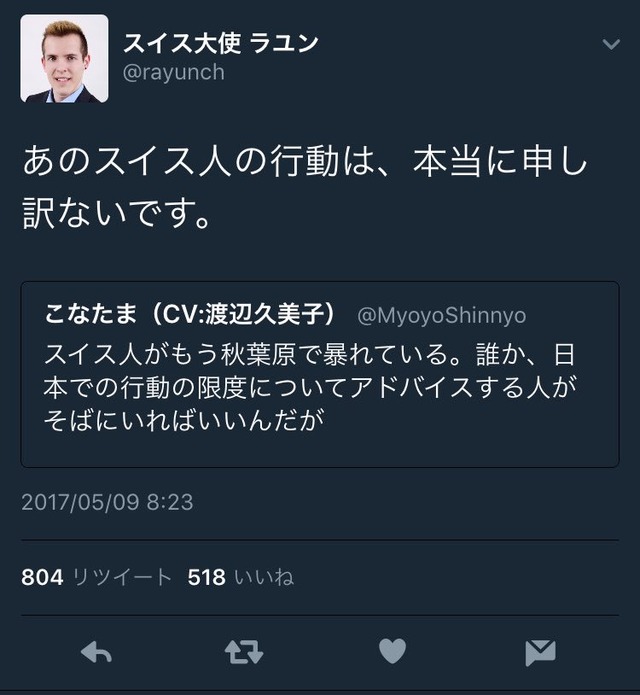Image resolution: width=640 pixels, height=695 pixels.
Task: Send this tweet via direct message
Action: coord(540,652)
